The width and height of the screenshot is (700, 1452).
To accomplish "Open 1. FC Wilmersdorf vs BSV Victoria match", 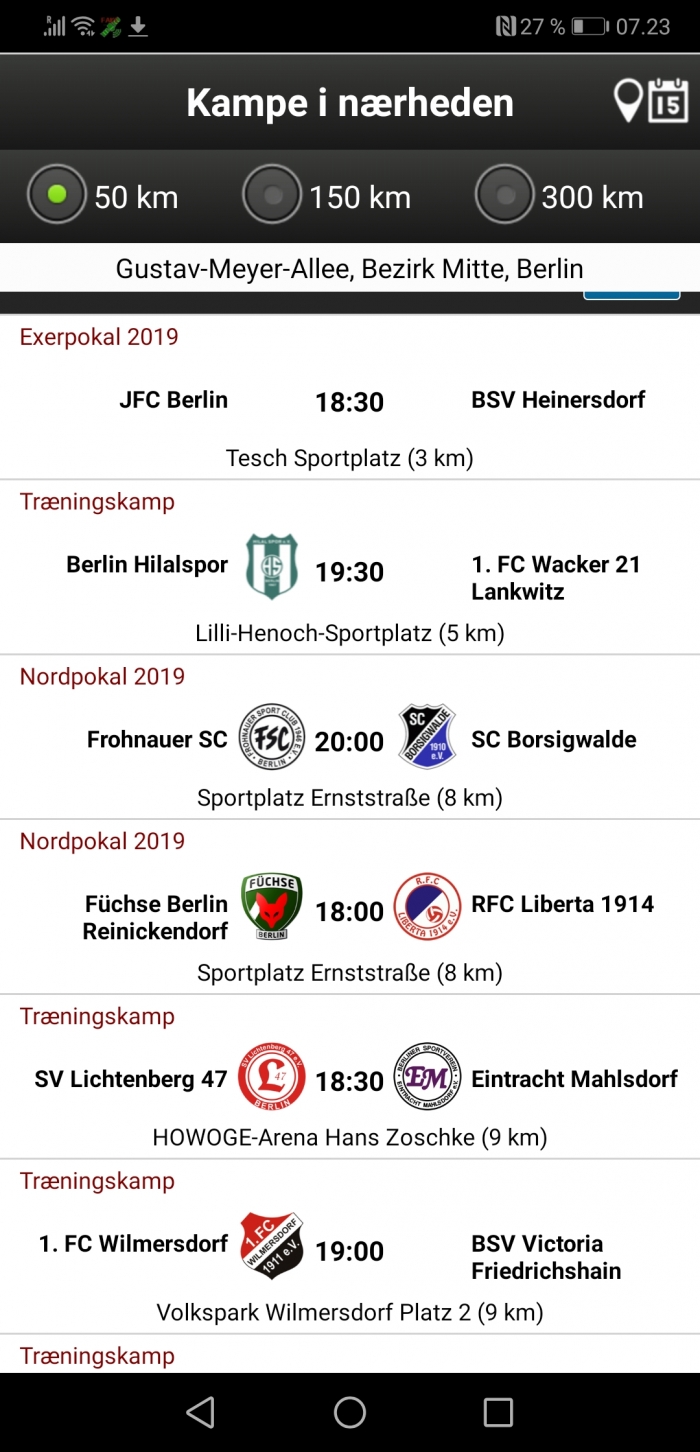I will [x=350, y=1251].
